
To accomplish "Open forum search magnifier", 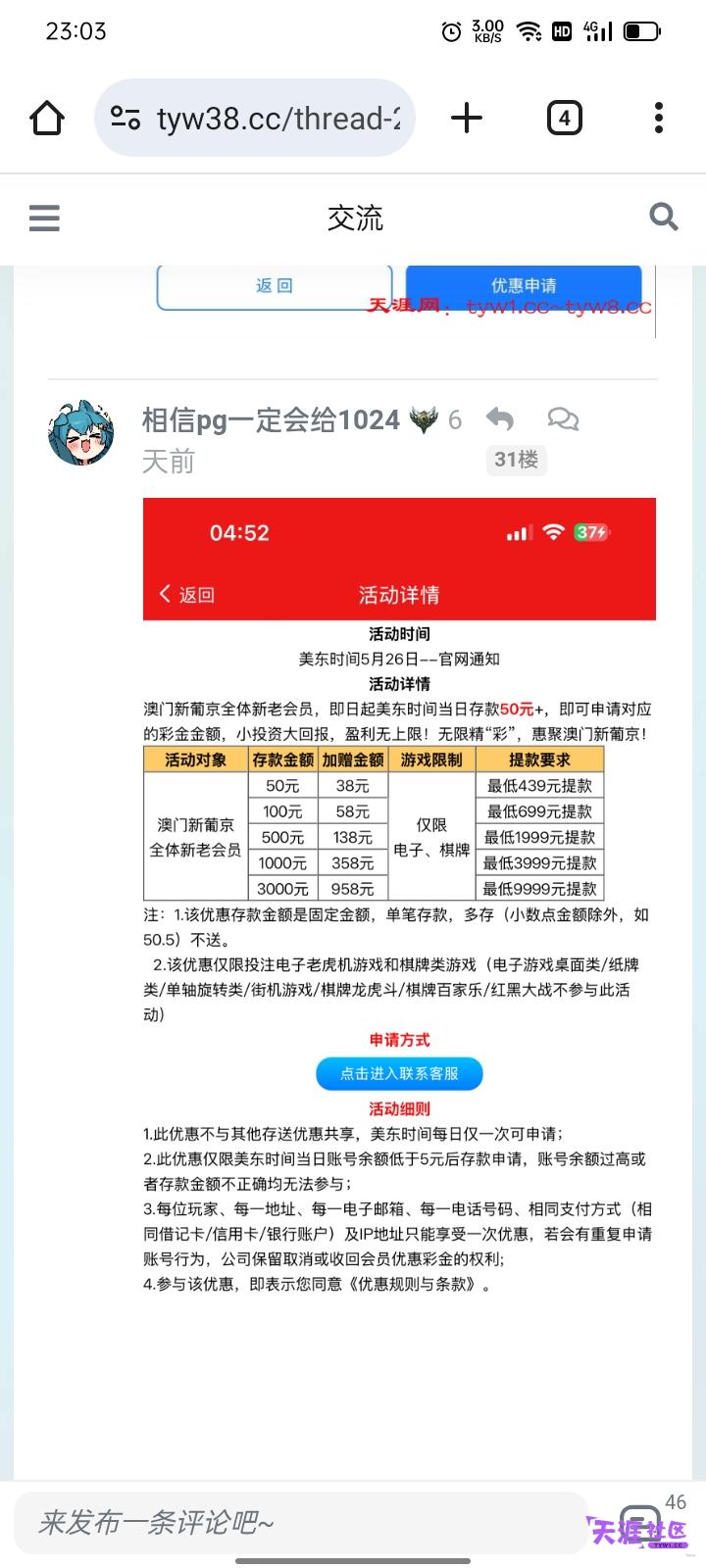I will (664, 217).
